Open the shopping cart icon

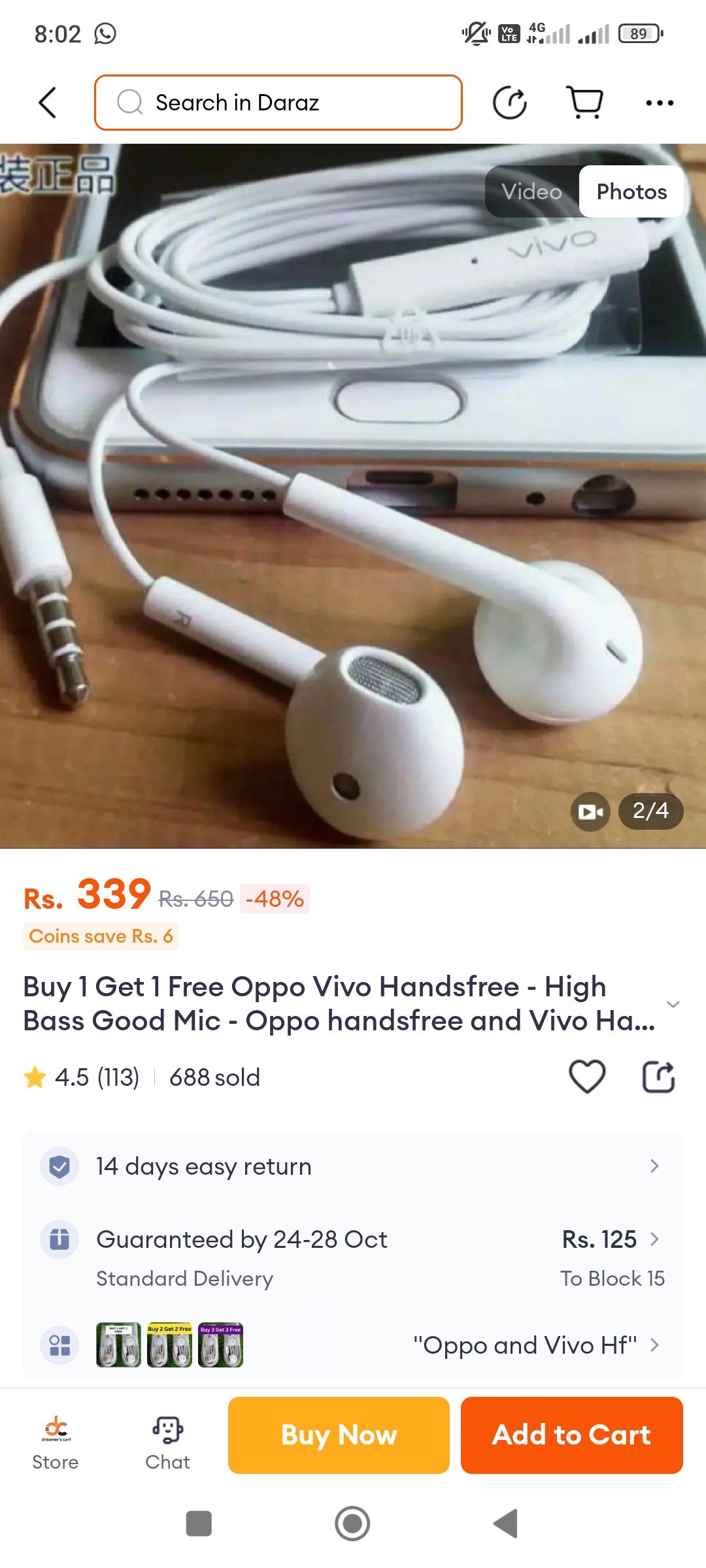pos(584,103)
